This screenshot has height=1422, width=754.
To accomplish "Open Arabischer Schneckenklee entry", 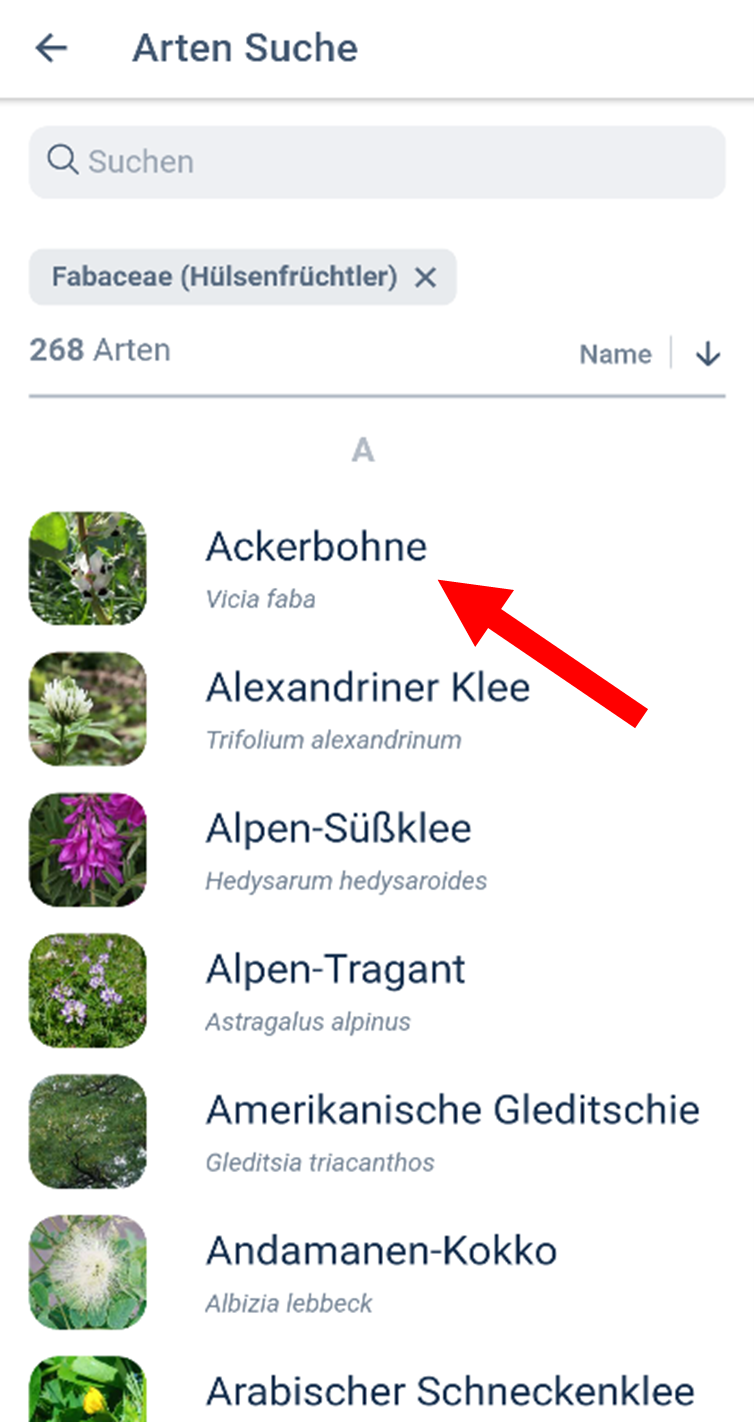I will click(377, 1389).
